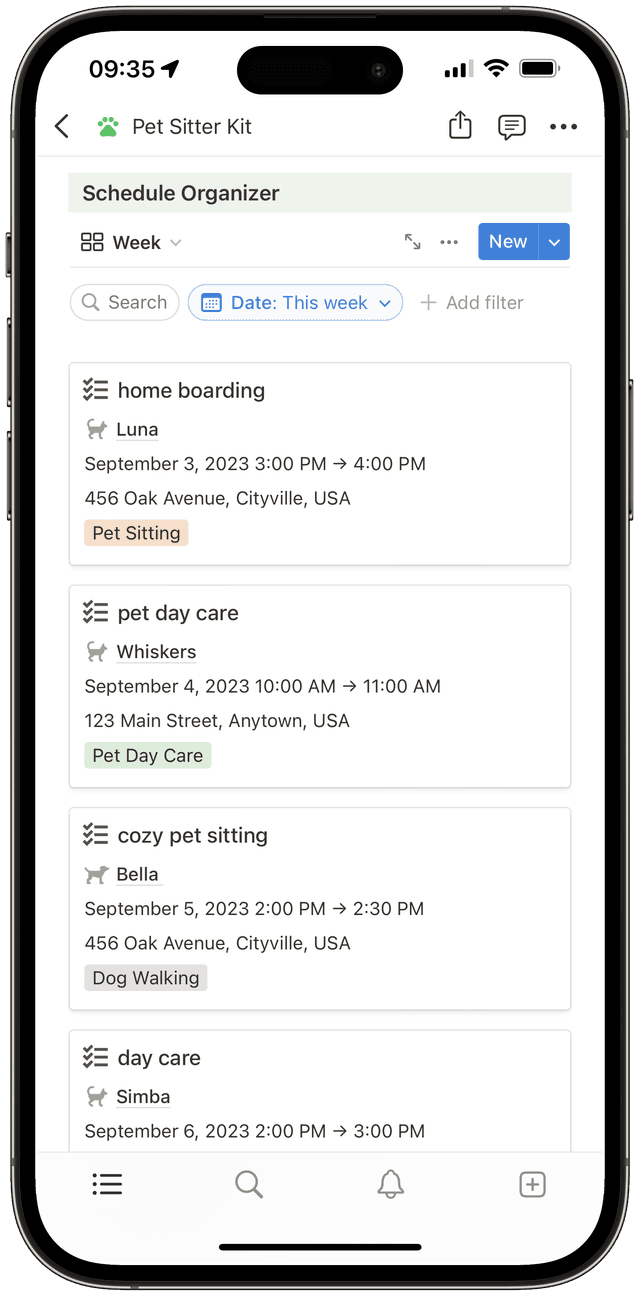Open the database options next to expand icon
Screen dimensions: 640x1296
449,242
